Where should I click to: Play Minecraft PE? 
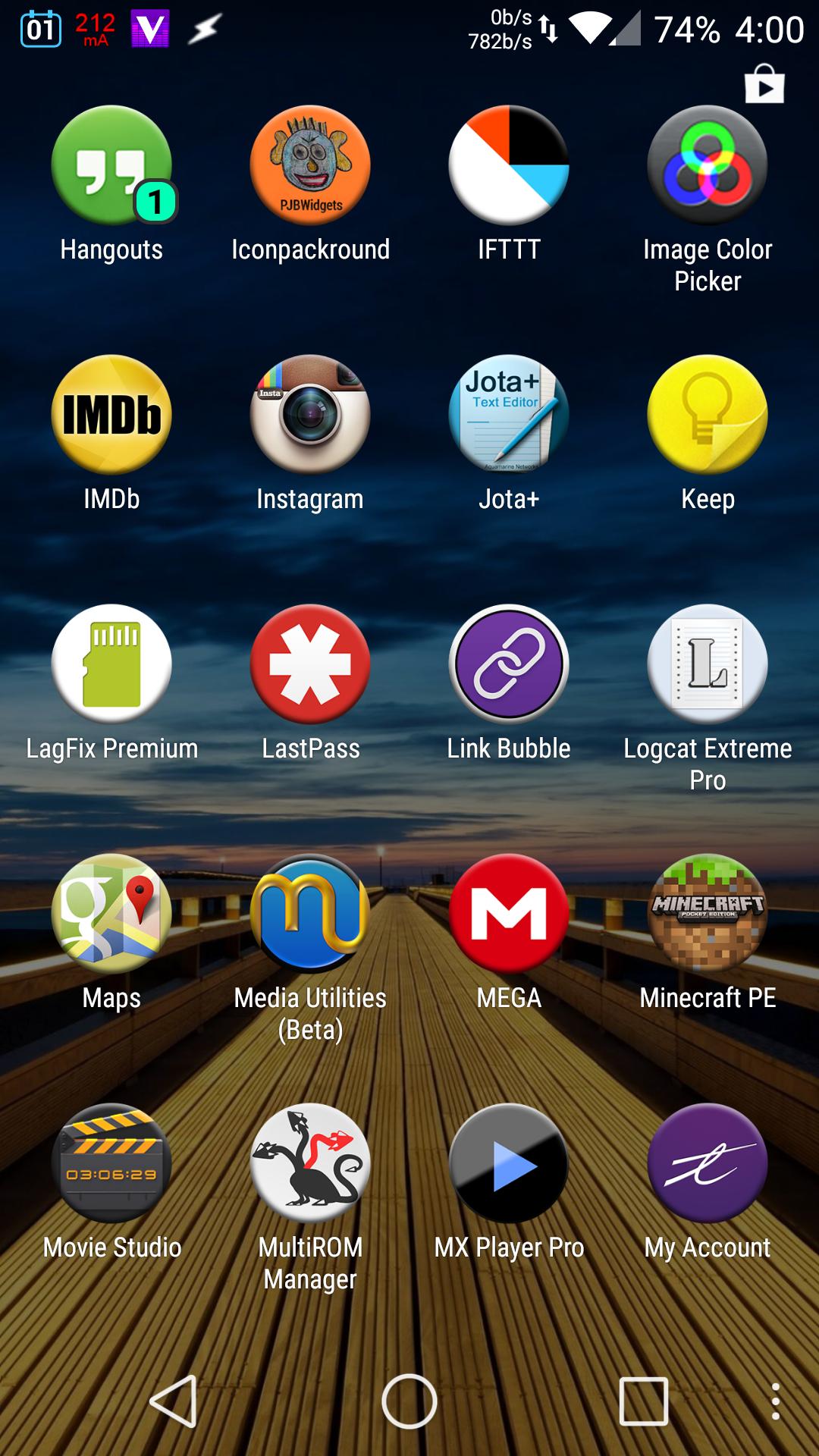click(708, 914)
